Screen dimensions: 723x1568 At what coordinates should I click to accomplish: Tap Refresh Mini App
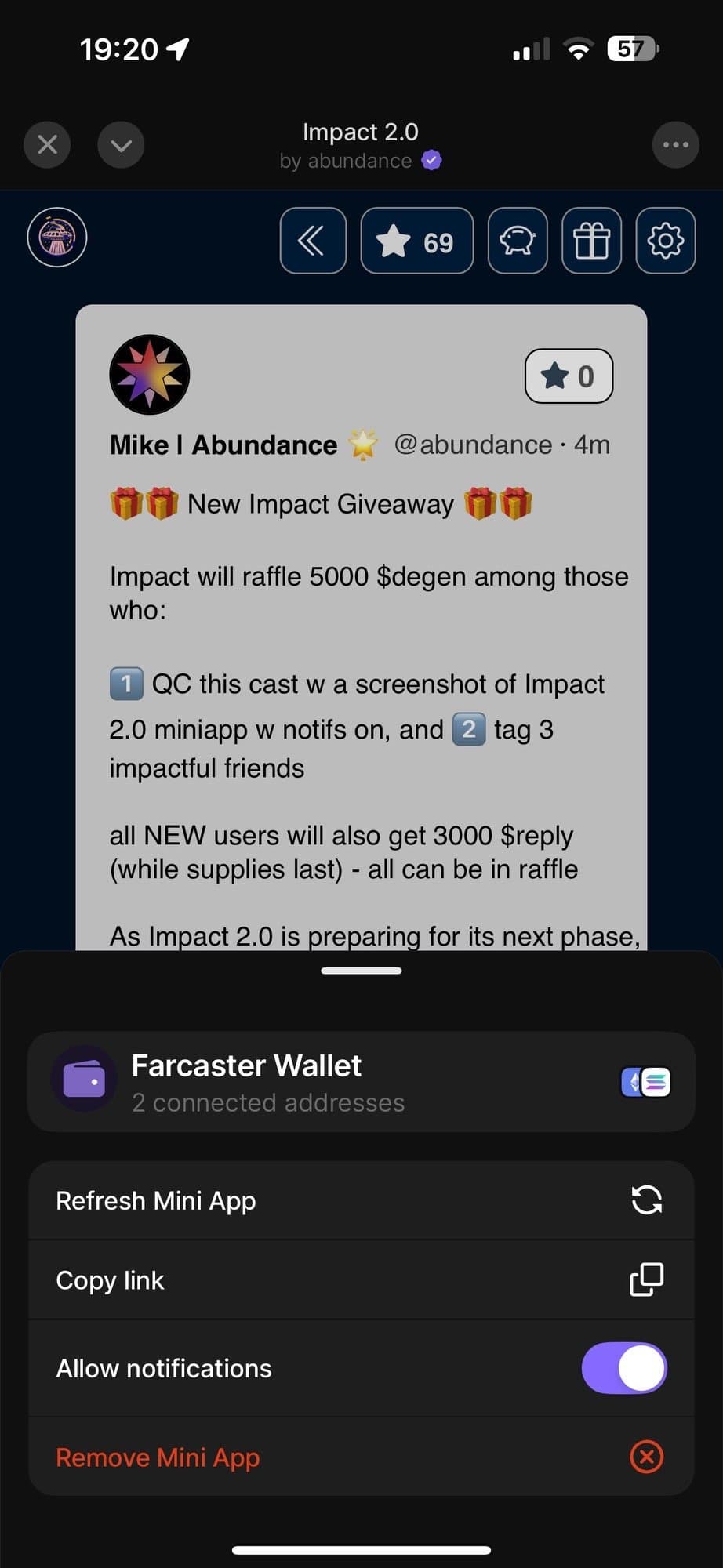click(155, 1200)
